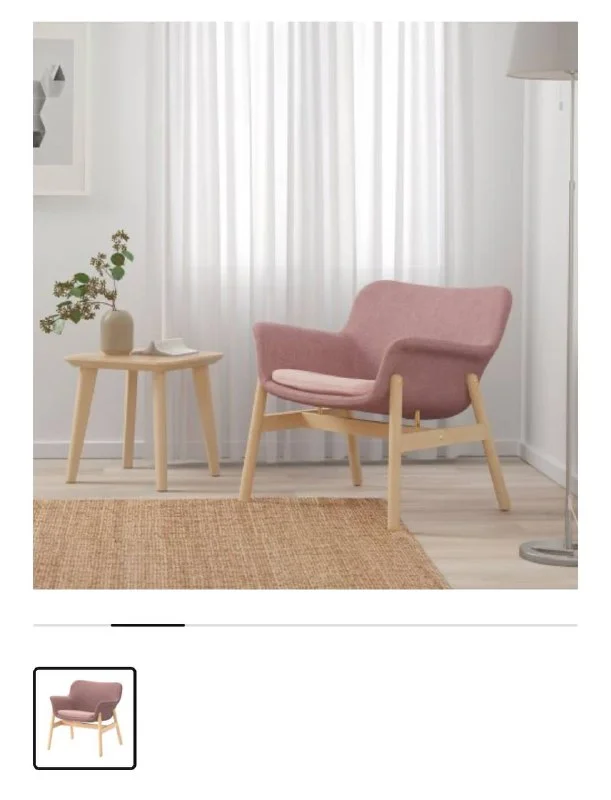This screenshot has height=800, width=611.
Task: Open the large armchair product photo
Action: [x=305, y=305]
